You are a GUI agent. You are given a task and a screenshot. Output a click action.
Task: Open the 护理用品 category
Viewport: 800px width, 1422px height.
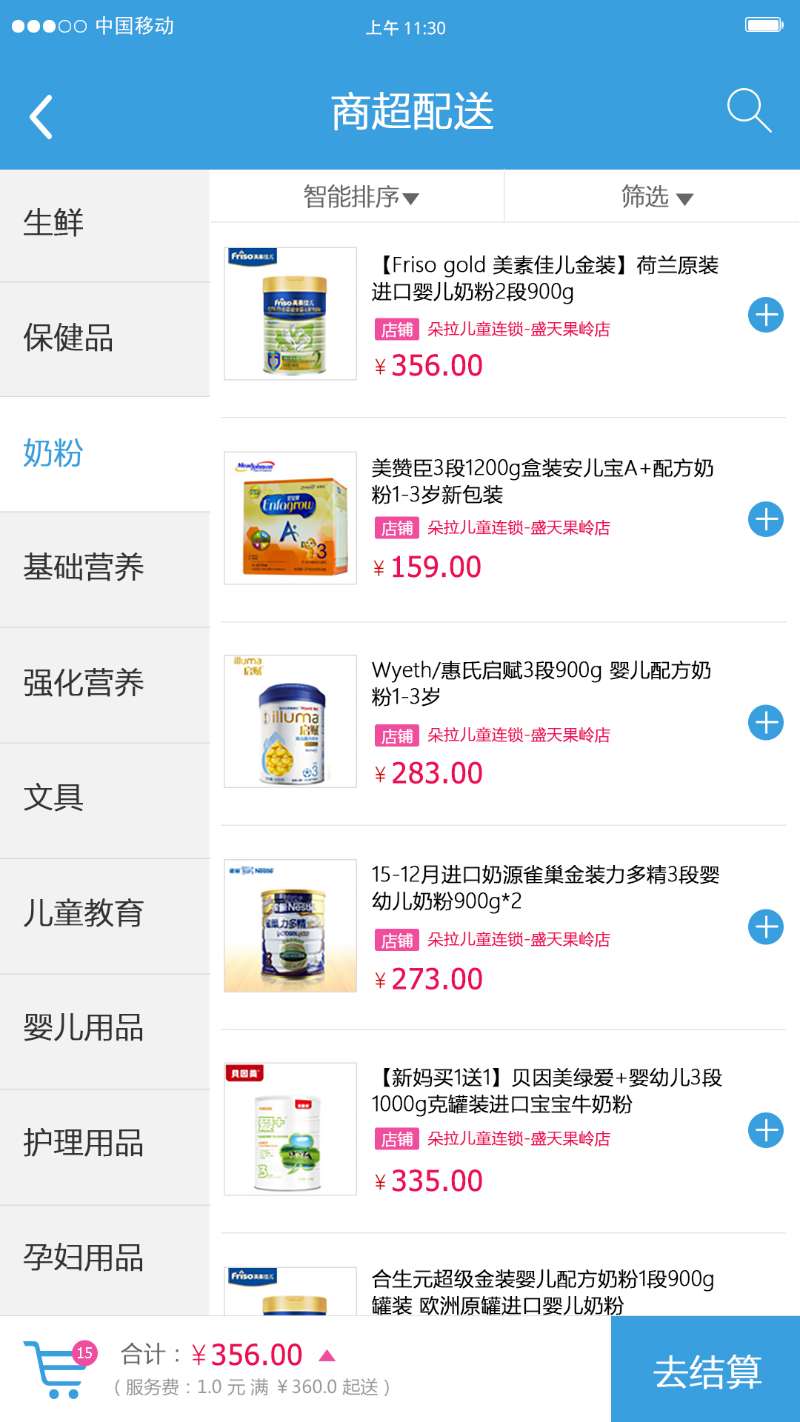[x=84, y=1143]
